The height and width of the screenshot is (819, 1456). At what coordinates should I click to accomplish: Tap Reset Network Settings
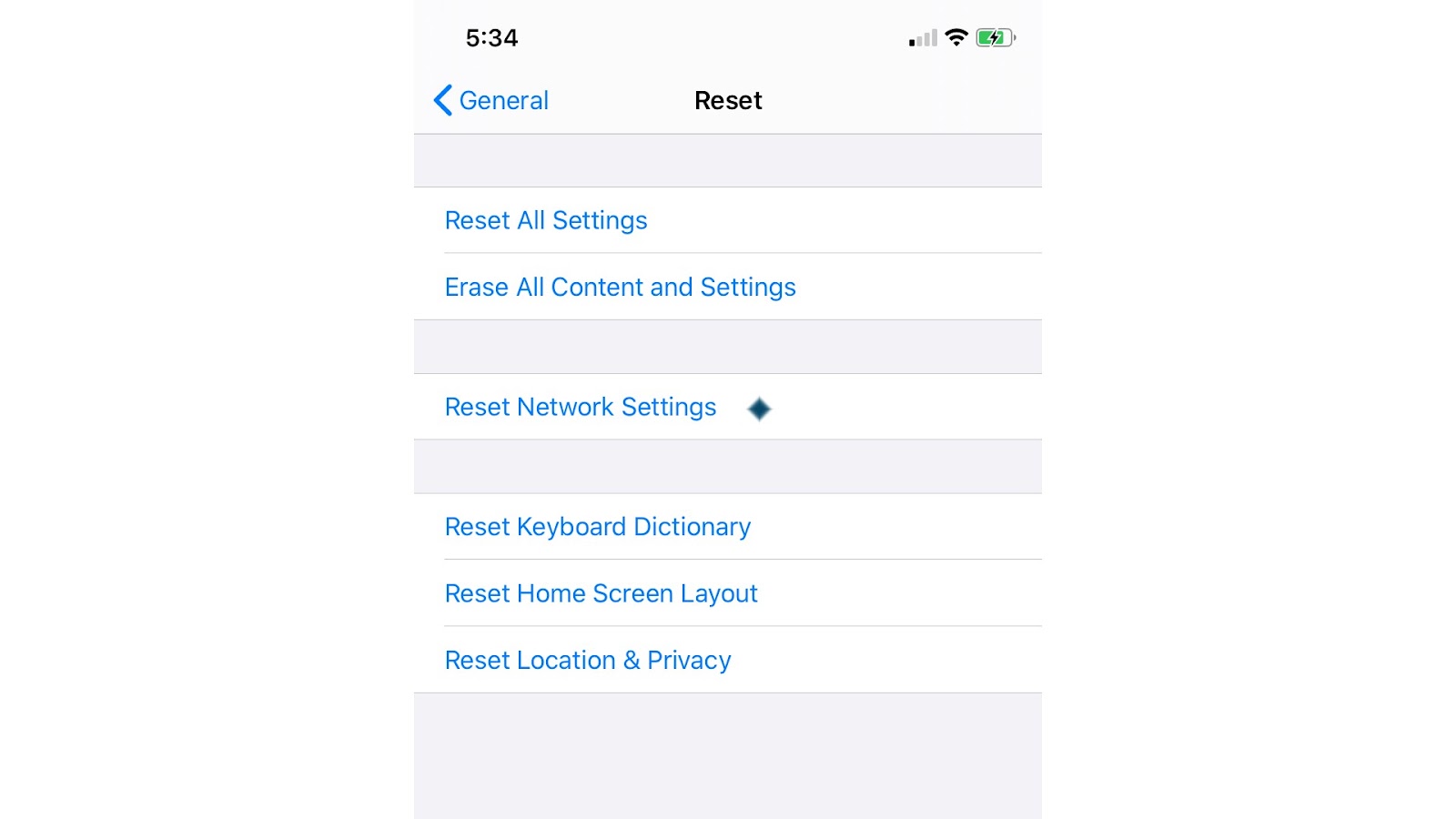tap(581, 407)
